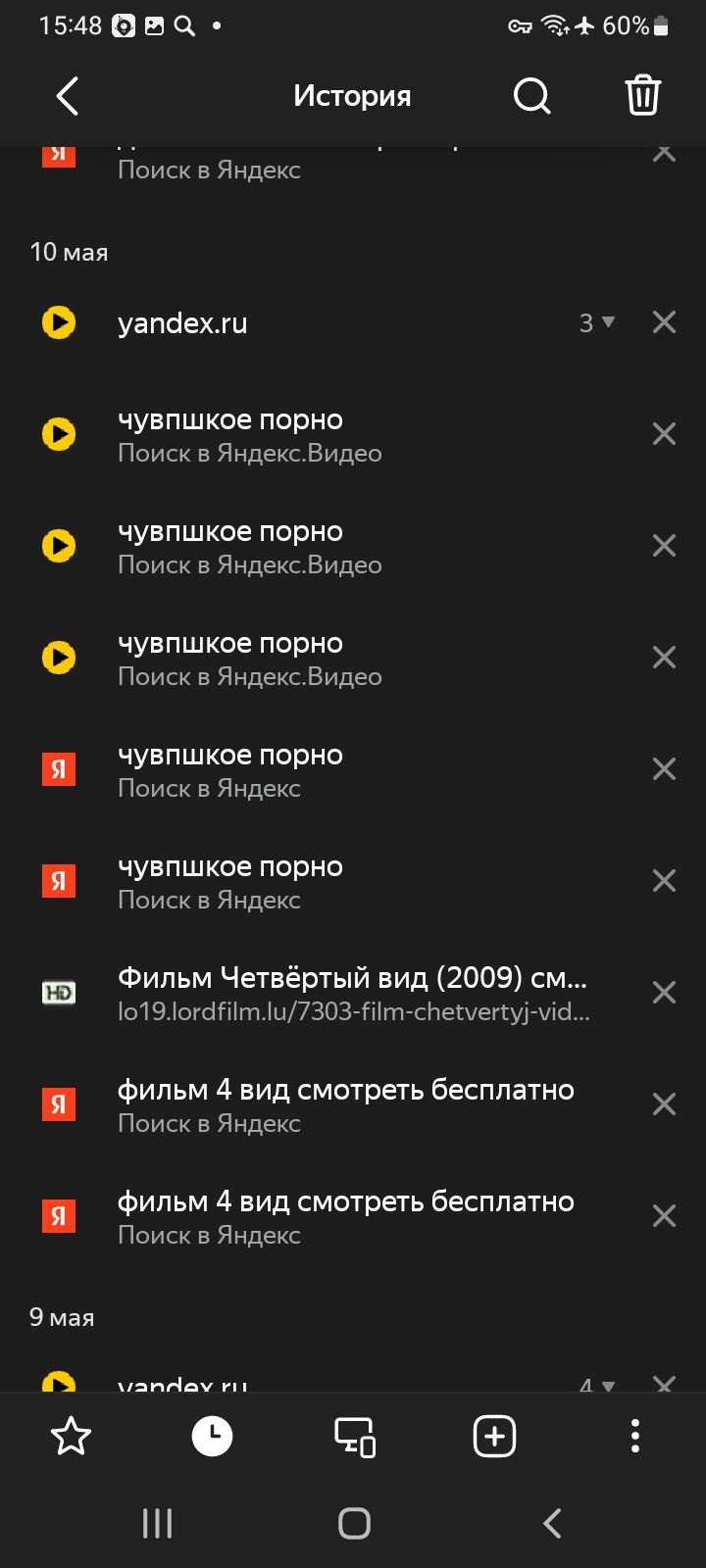Tap the system home button
706x1568 pixels.
coord(354,1523)
